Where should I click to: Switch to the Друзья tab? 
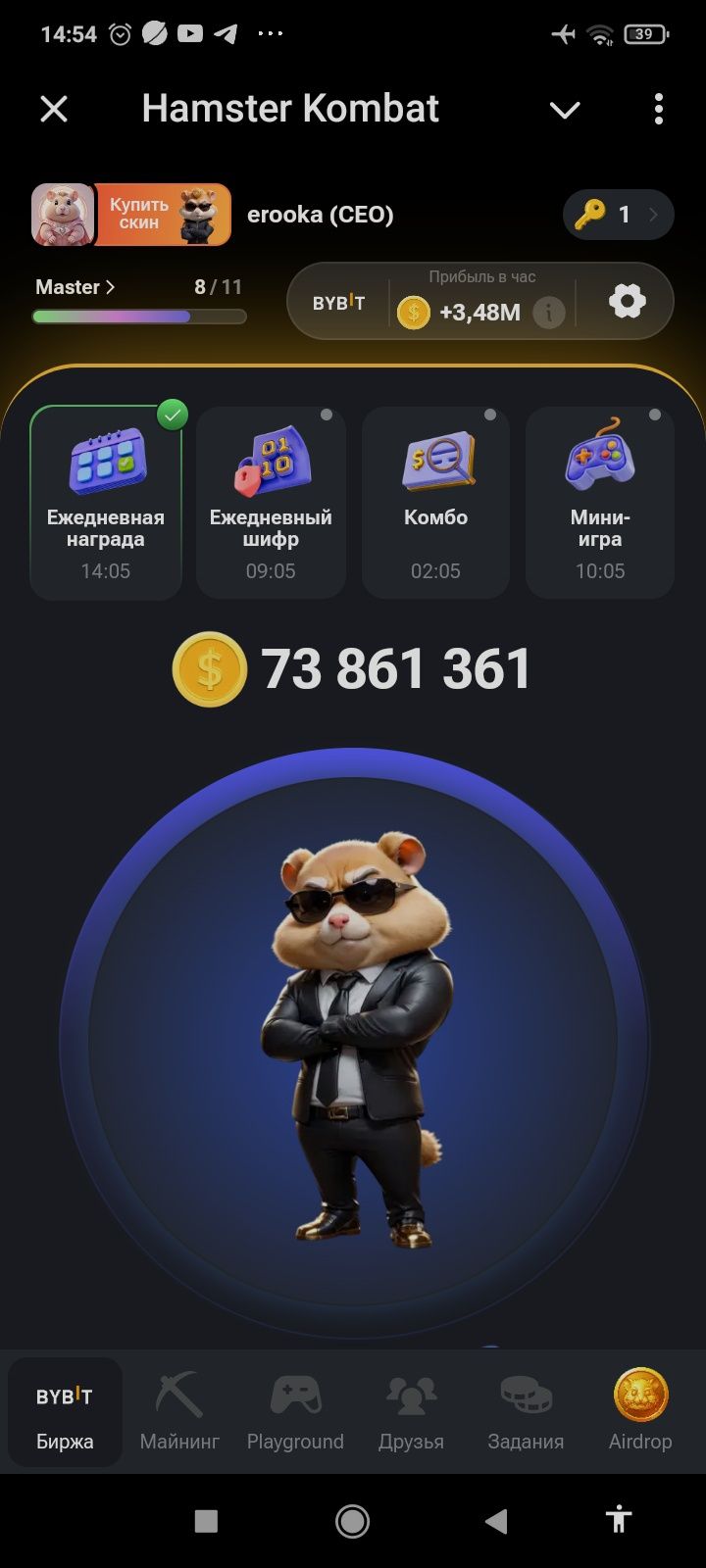(x=411, y=1412)
